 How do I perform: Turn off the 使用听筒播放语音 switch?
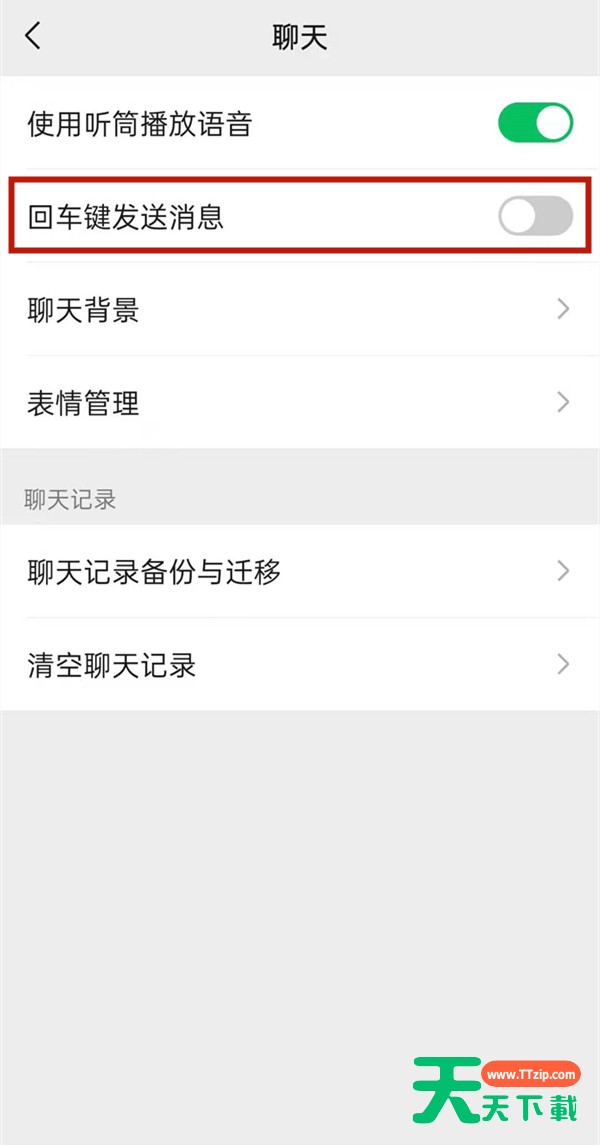[535, 123]
